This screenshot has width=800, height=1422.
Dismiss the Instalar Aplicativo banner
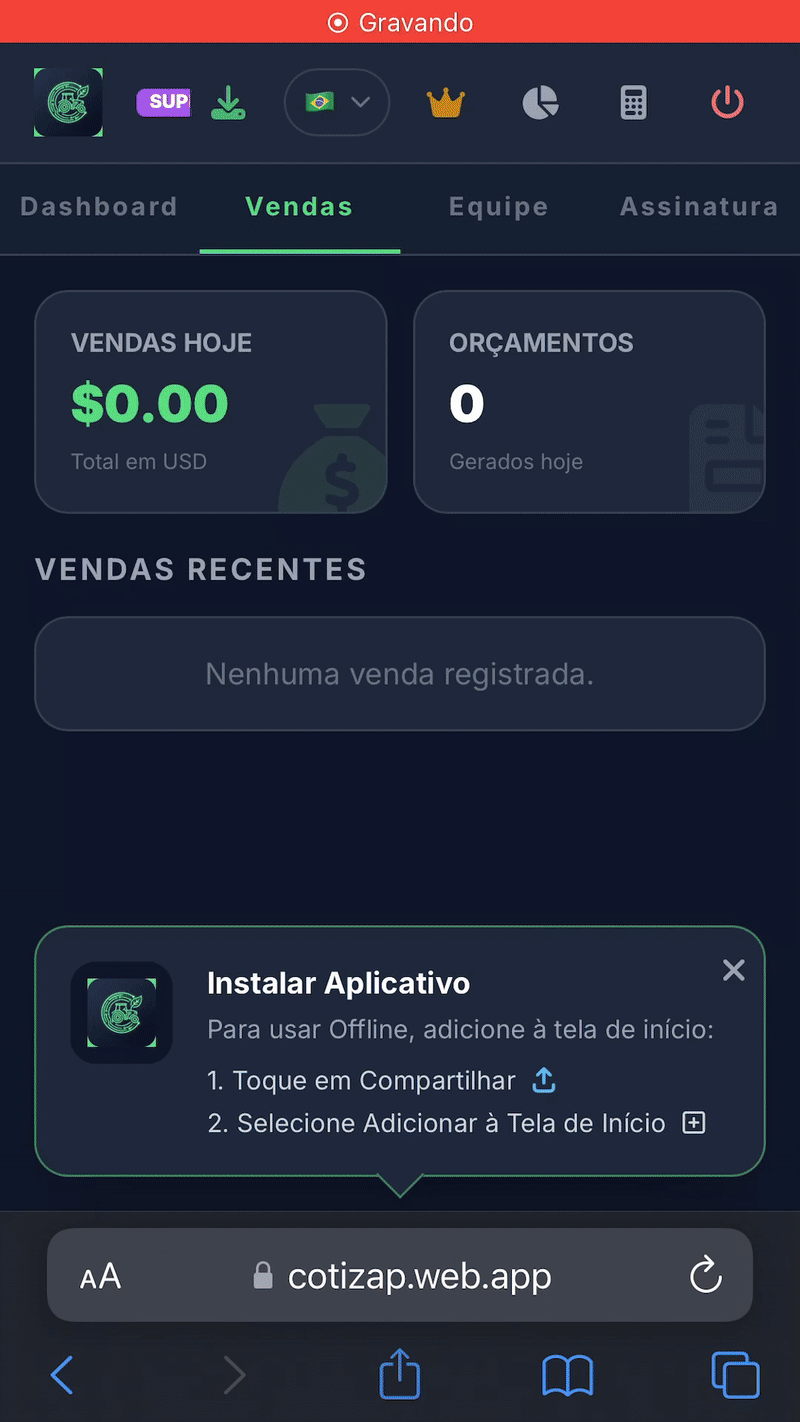coord(733,969)
